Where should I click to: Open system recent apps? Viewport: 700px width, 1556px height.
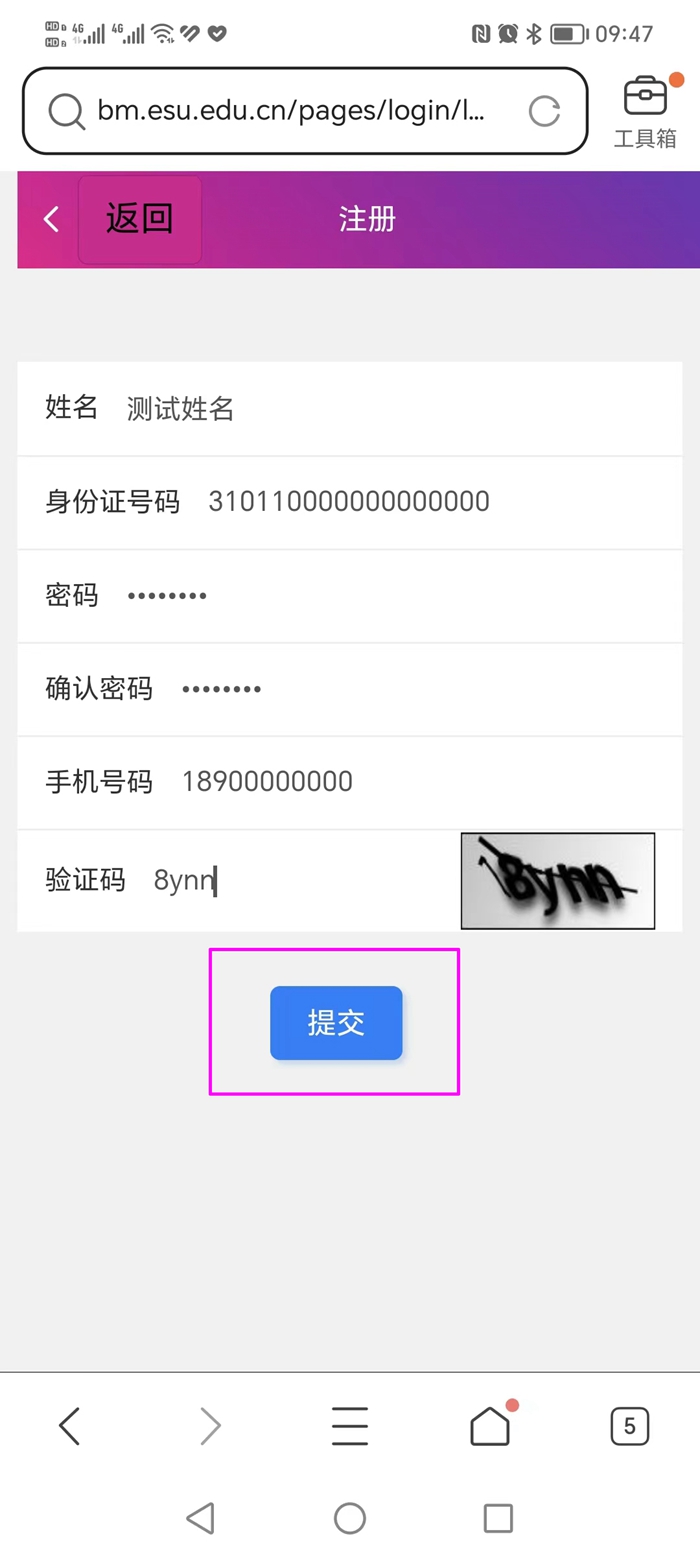point(498,1518)
